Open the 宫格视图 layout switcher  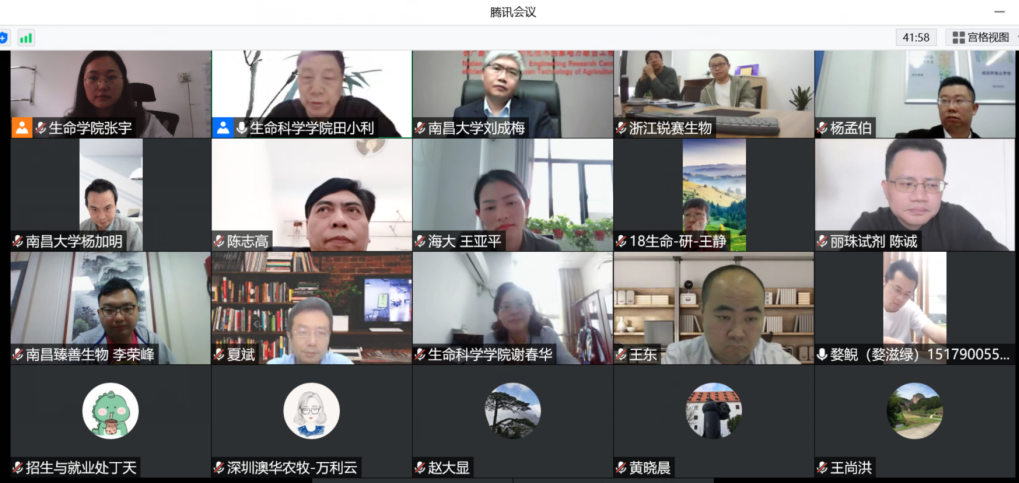979,37
